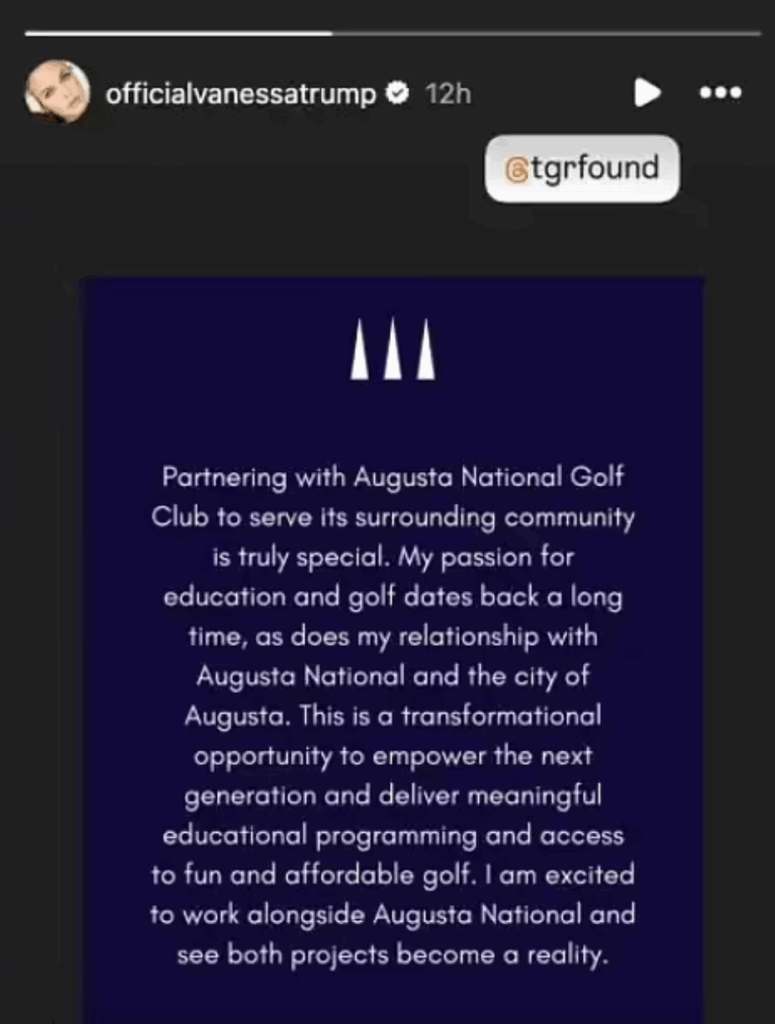Viewport: 775px width, 1024px height.
Task: Open the @tgrfound mention sticker
Action: [583, 168]
